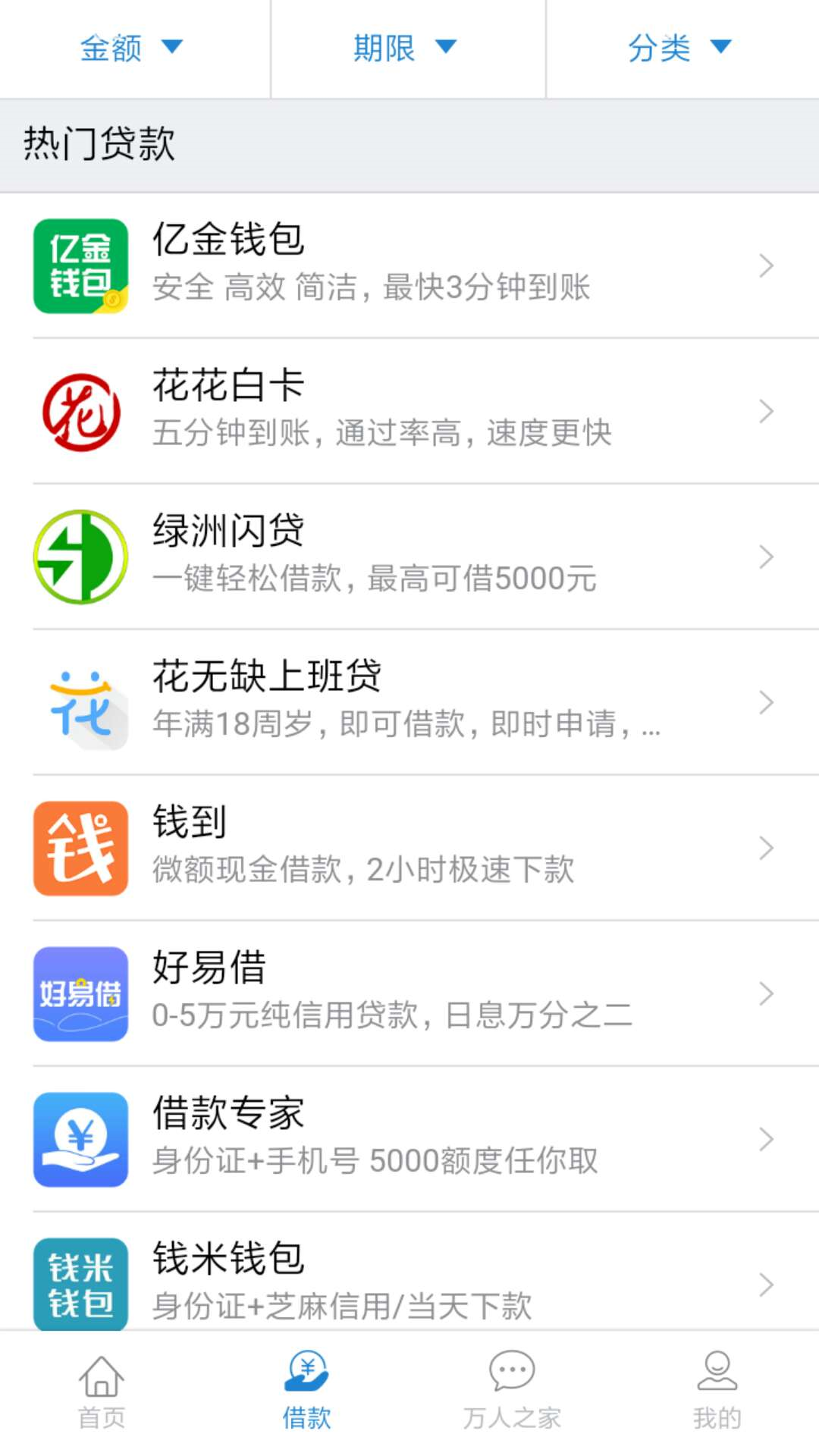The width and height of the screenshot is (819, 1456).
Task: Select the 绿洲闪贷 loan row
Action: pyautogui.click(x=409, y=557)
